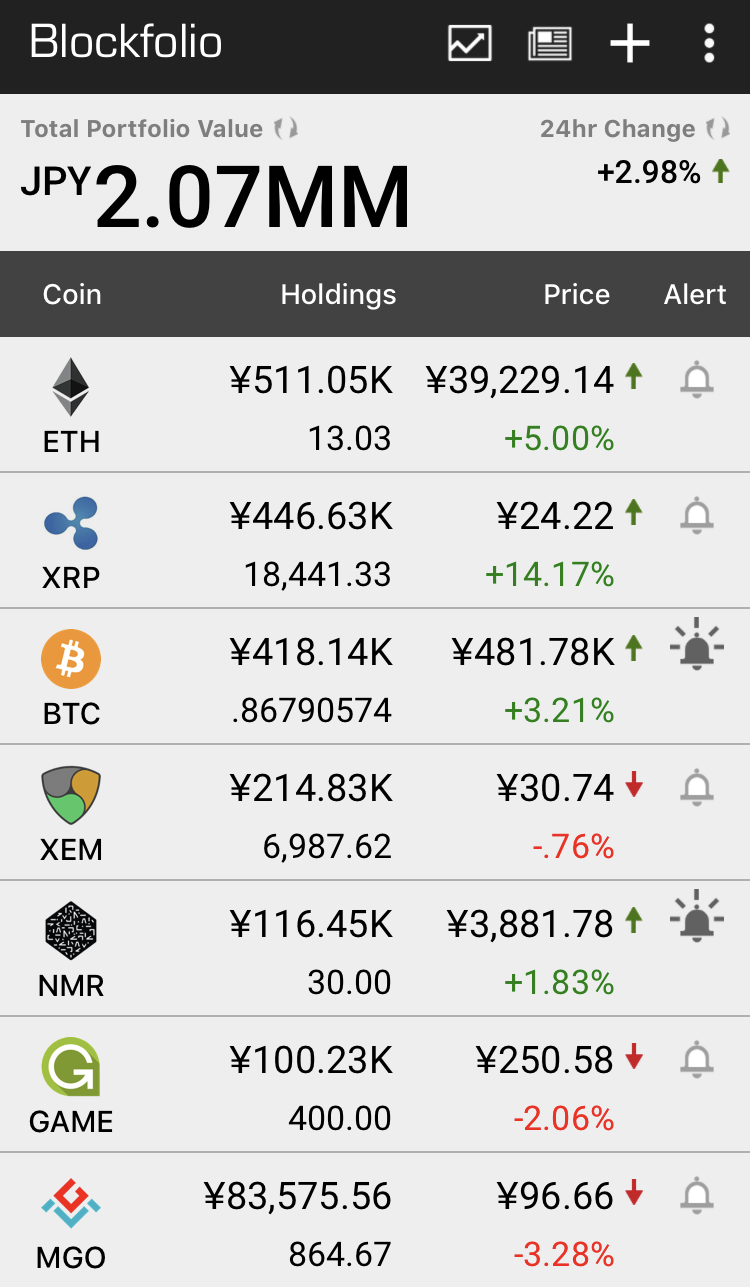The width and height of the screenshot is (750, 1287).
Task: Open the ETH coin row
Action: point(375,404)
